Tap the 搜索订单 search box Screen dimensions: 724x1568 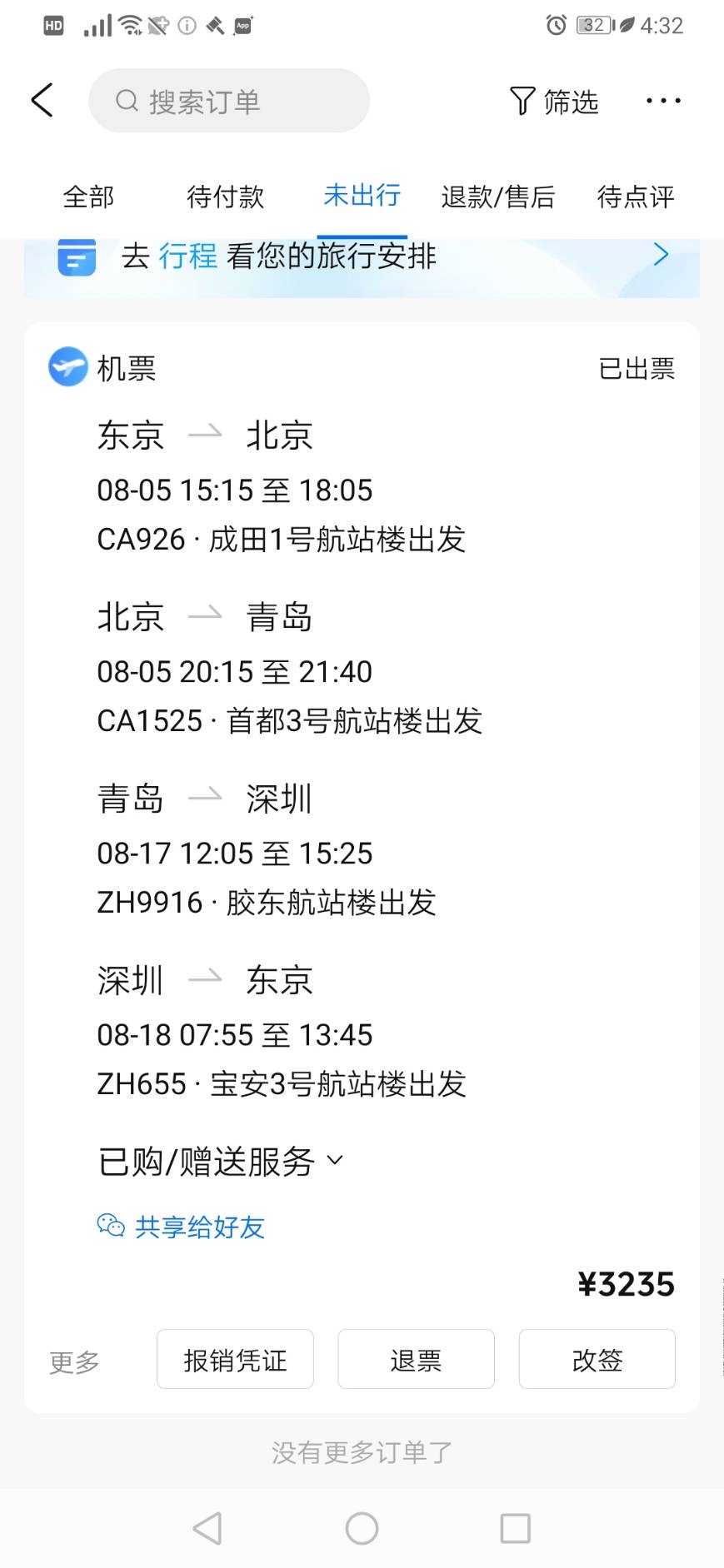tap(229, 101)
